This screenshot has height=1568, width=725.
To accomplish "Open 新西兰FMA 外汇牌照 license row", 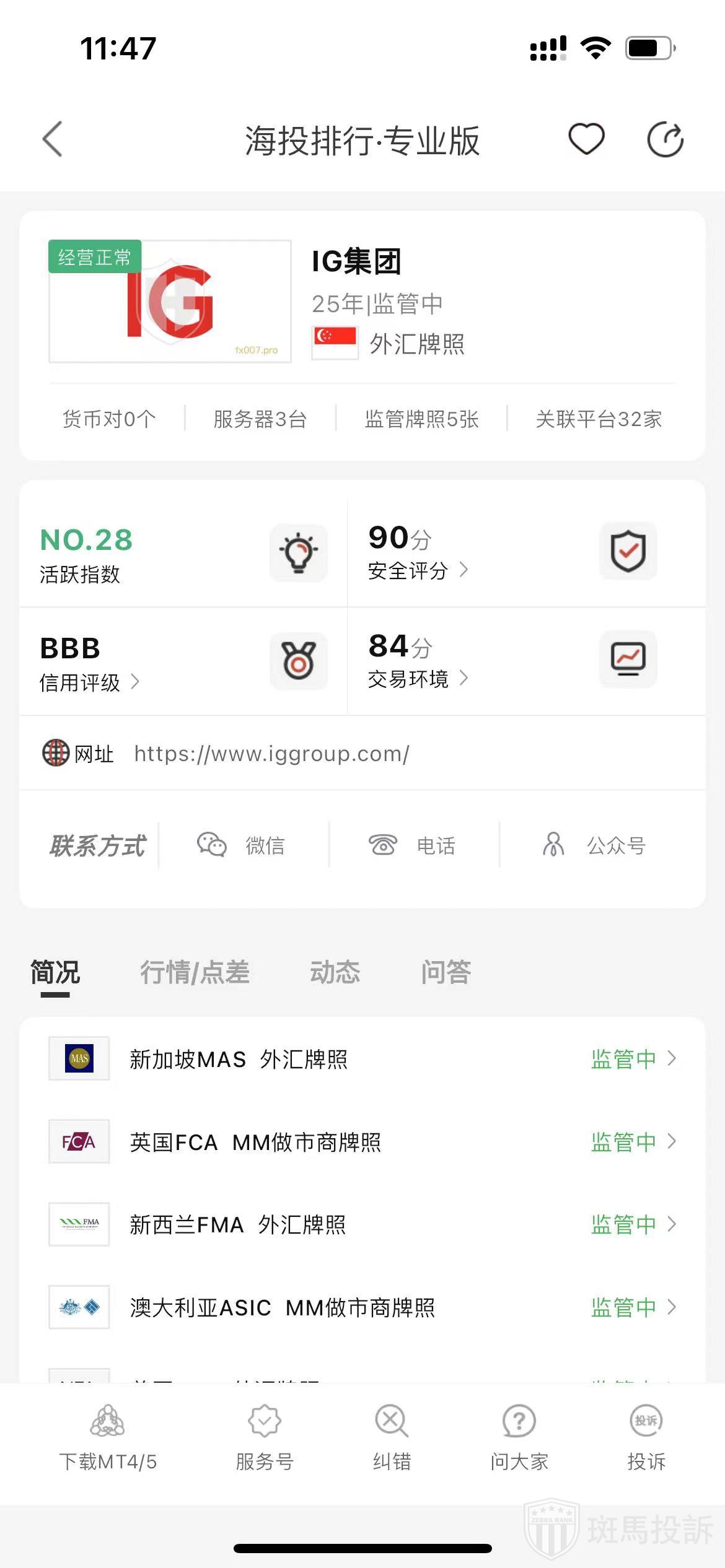I will (362, 1224).
